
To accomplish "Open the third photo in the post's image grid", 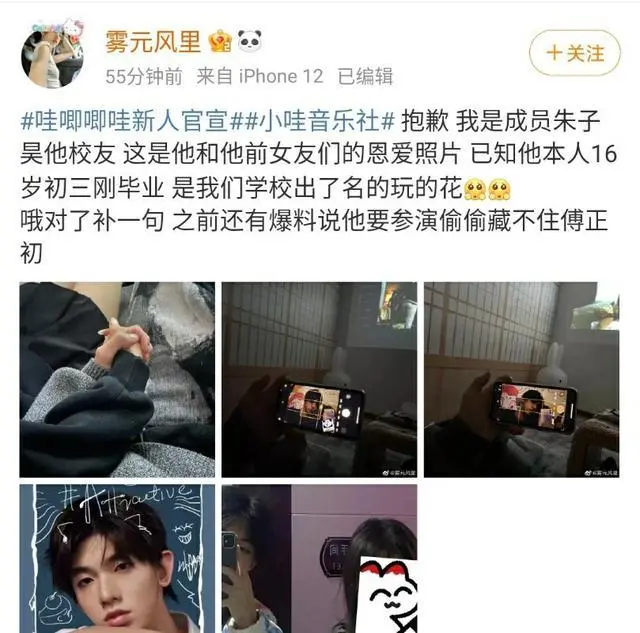I will (x=521, y=379).
